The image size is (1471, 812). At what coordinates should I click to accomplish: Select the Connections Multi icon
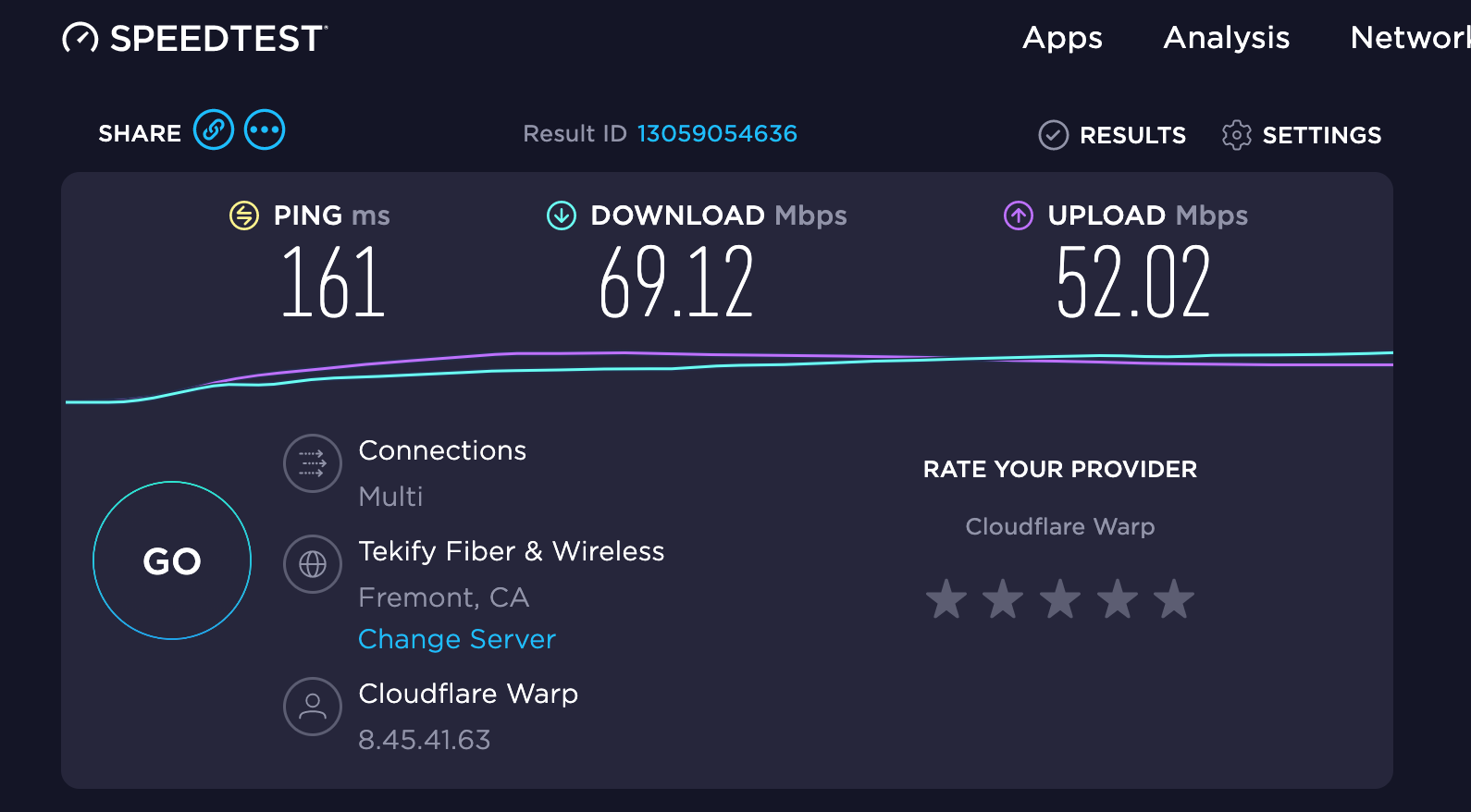pyautogui.click(x=313, y=463)
